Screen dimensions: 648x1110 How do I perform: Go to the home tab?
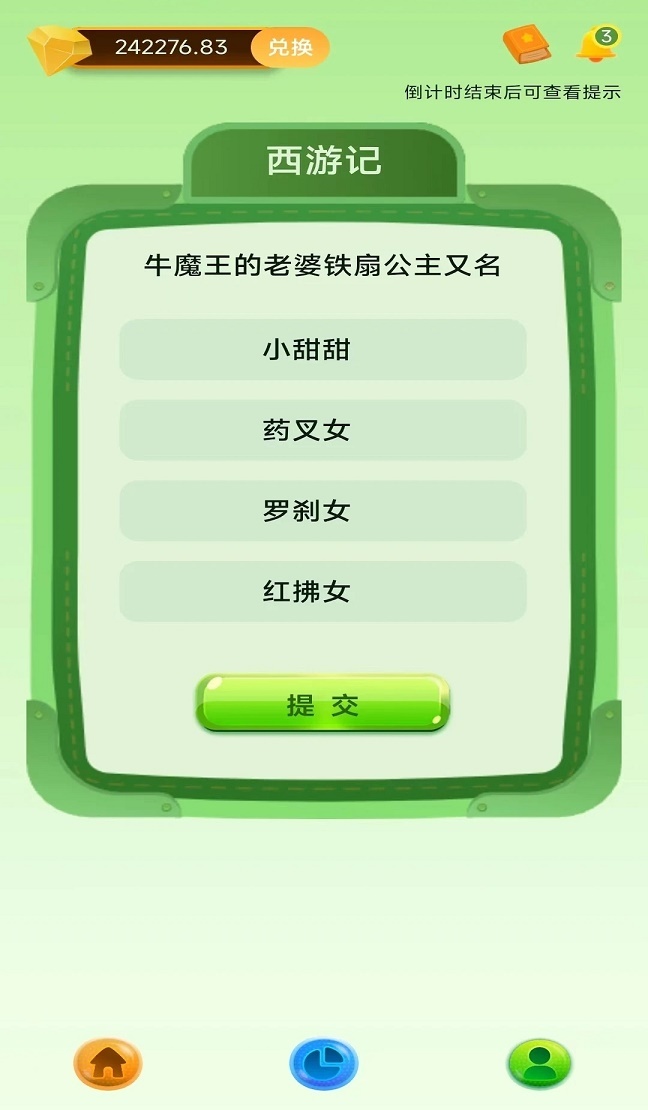pyautogui.click(x=108, y=1064)
